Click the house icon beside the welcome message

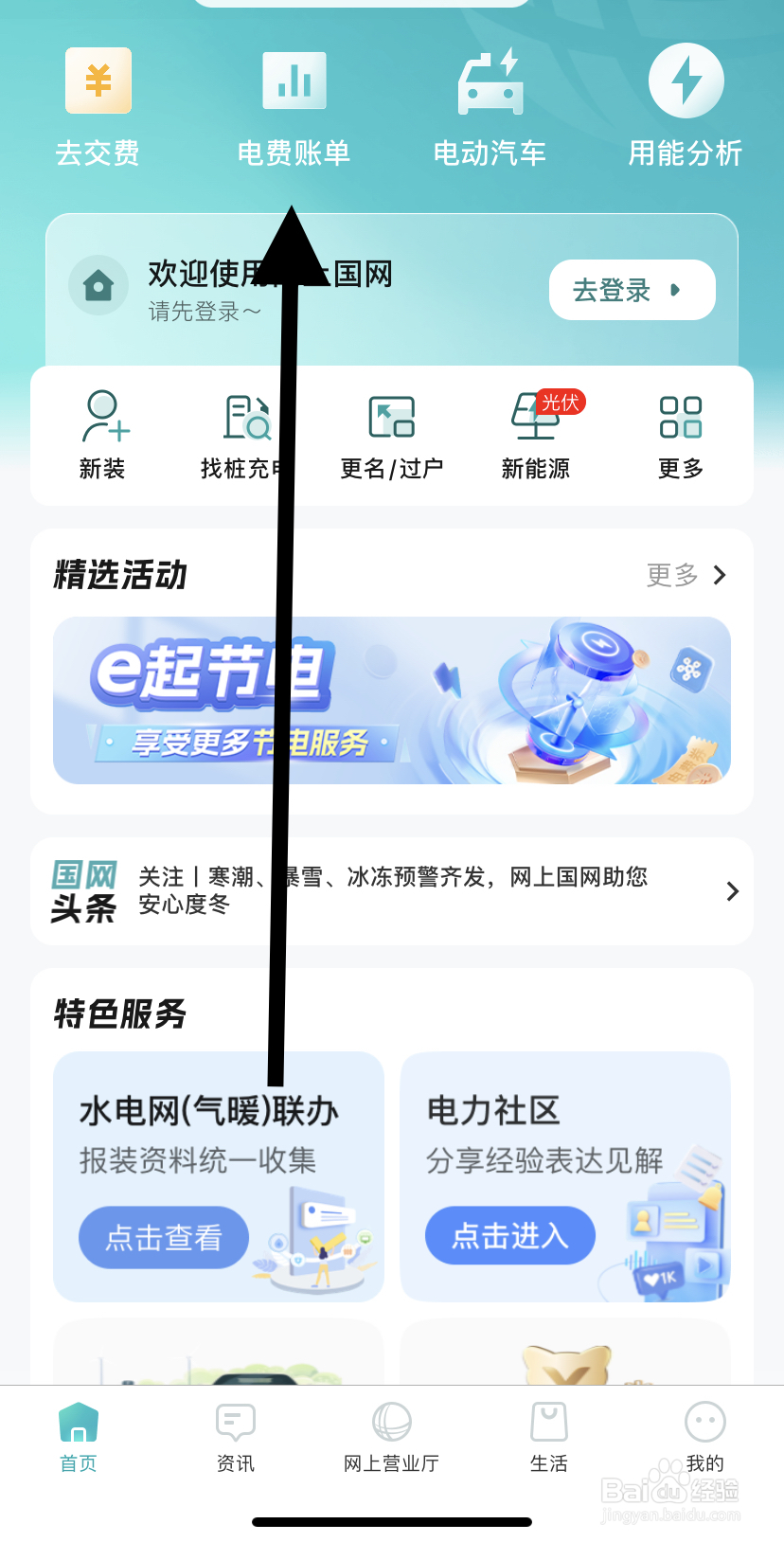pos(98,285)
